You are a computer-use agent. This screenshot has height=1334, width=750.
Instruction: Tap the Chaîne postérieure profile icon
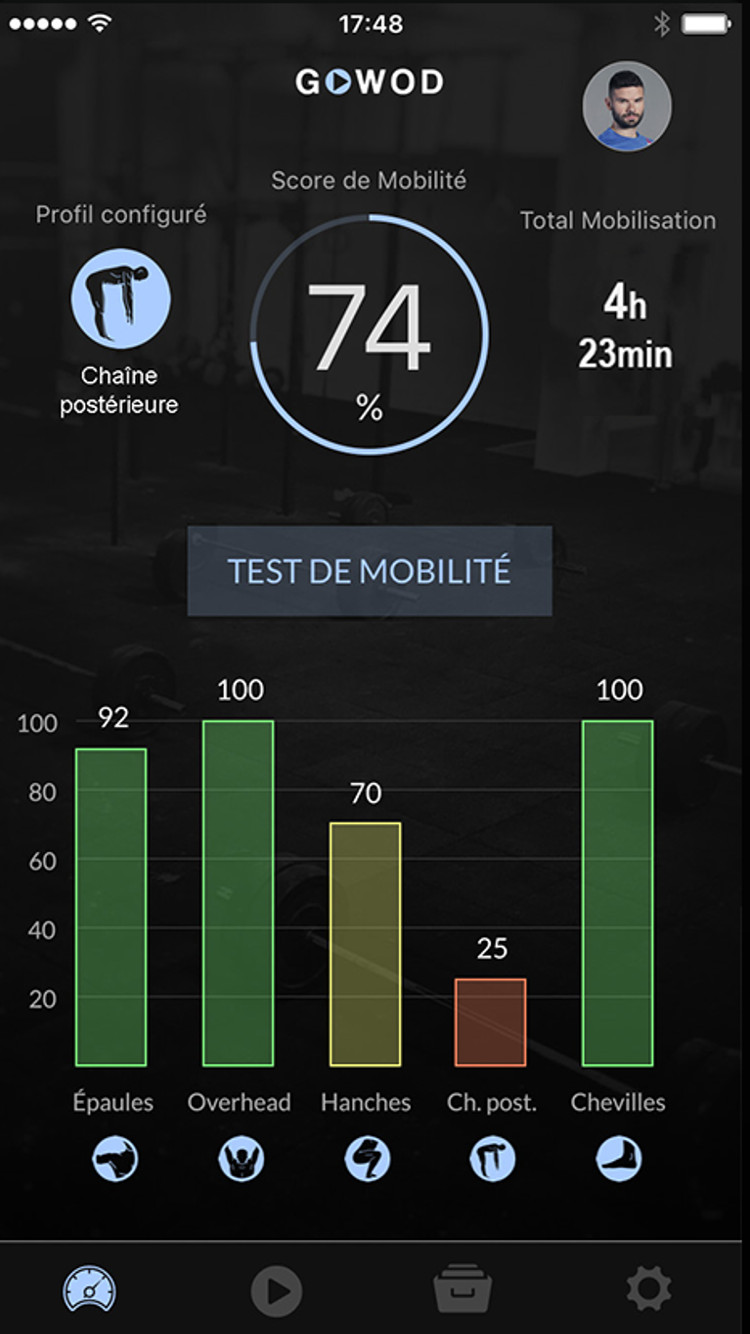tap(120, 299)
